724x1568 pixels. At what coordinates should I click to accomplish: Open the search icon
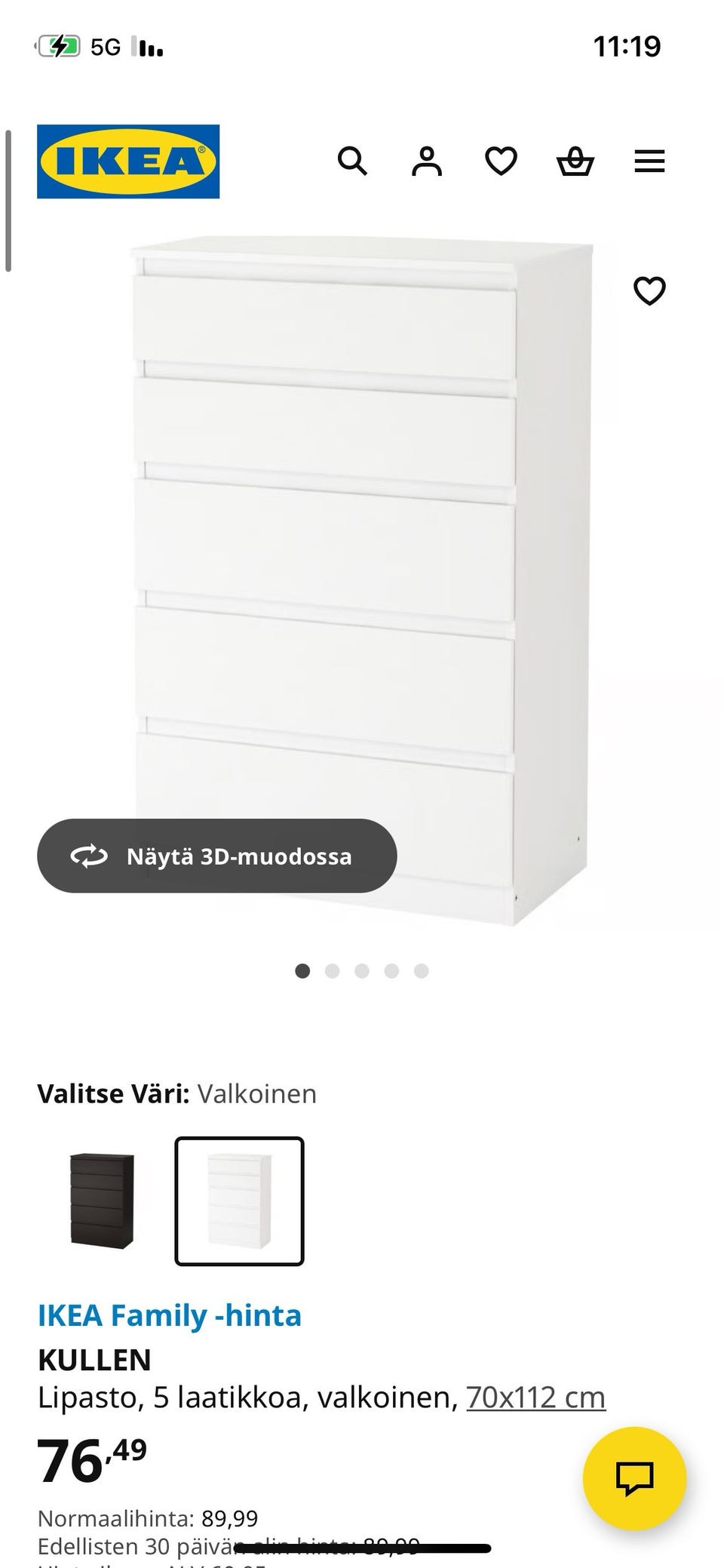point(351,161)
